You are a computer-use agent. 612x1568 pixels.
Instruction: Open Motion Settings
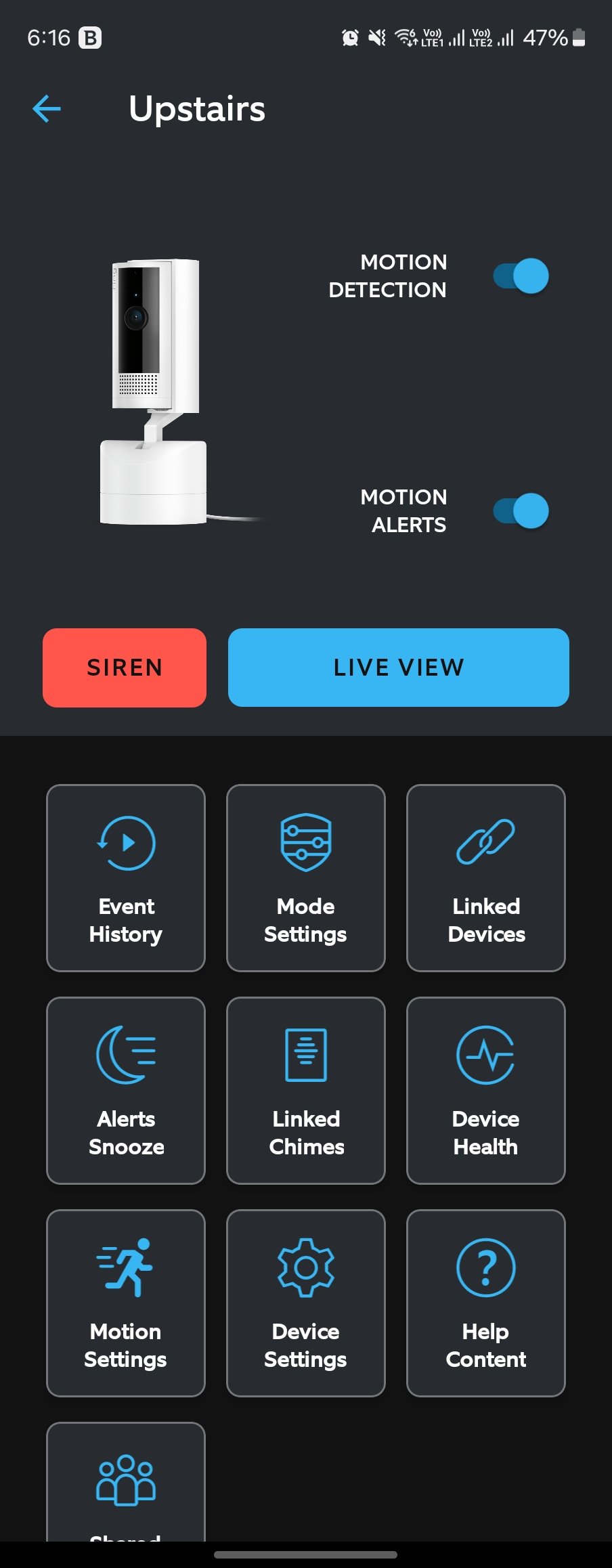coord(126,1303)
